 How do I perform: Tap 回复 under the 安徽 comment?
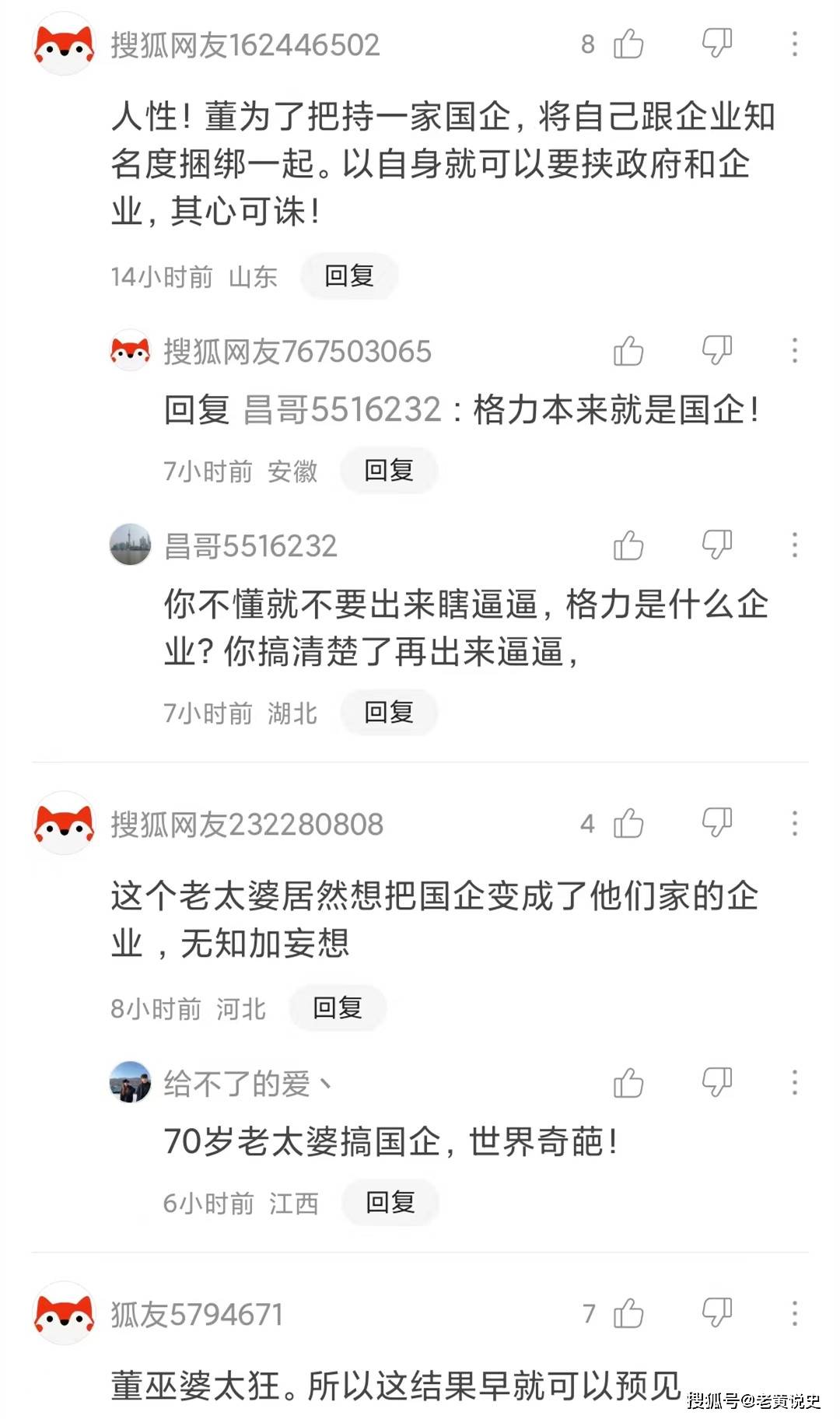coord(389,470)
